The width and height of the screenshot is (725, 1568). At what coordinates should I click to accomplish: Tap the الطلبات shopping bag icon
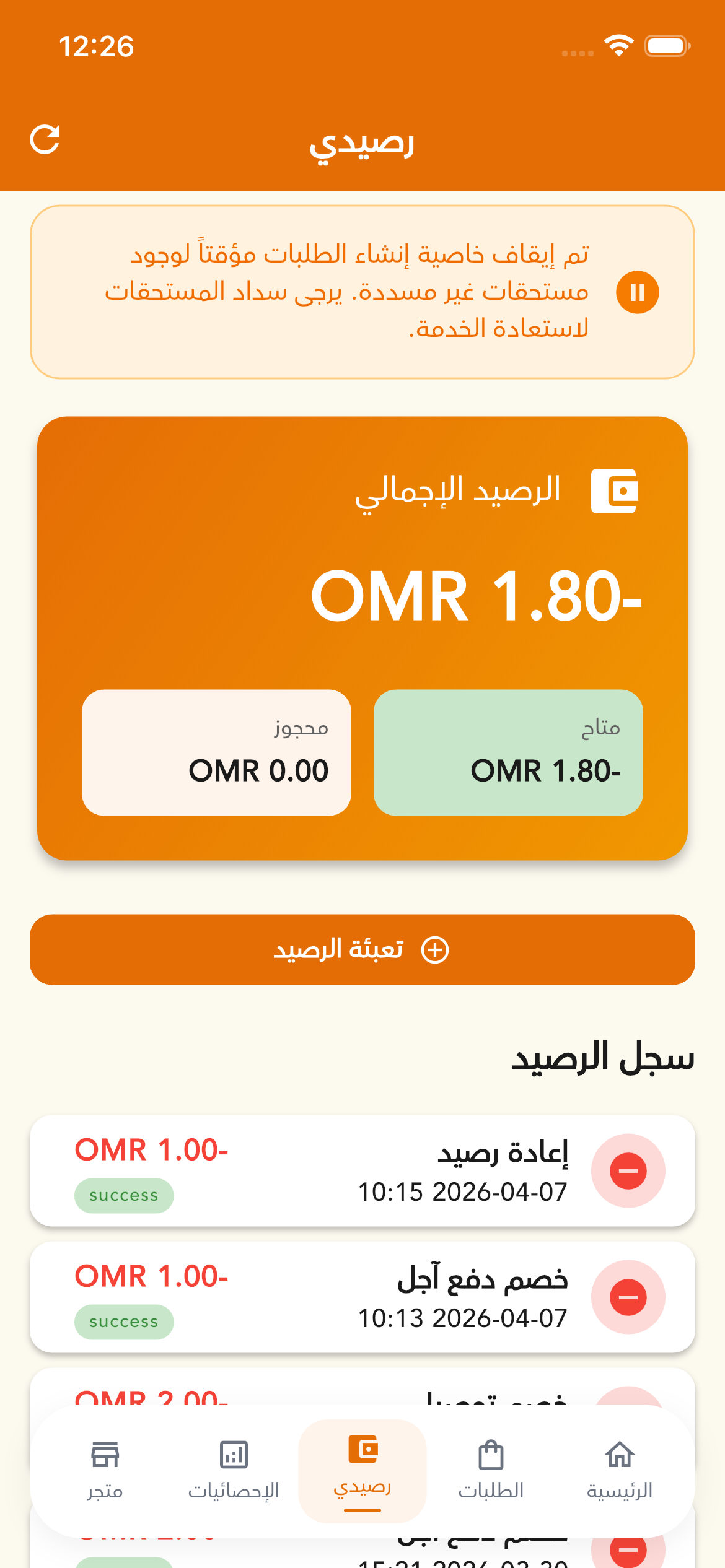pos(490,1453)
